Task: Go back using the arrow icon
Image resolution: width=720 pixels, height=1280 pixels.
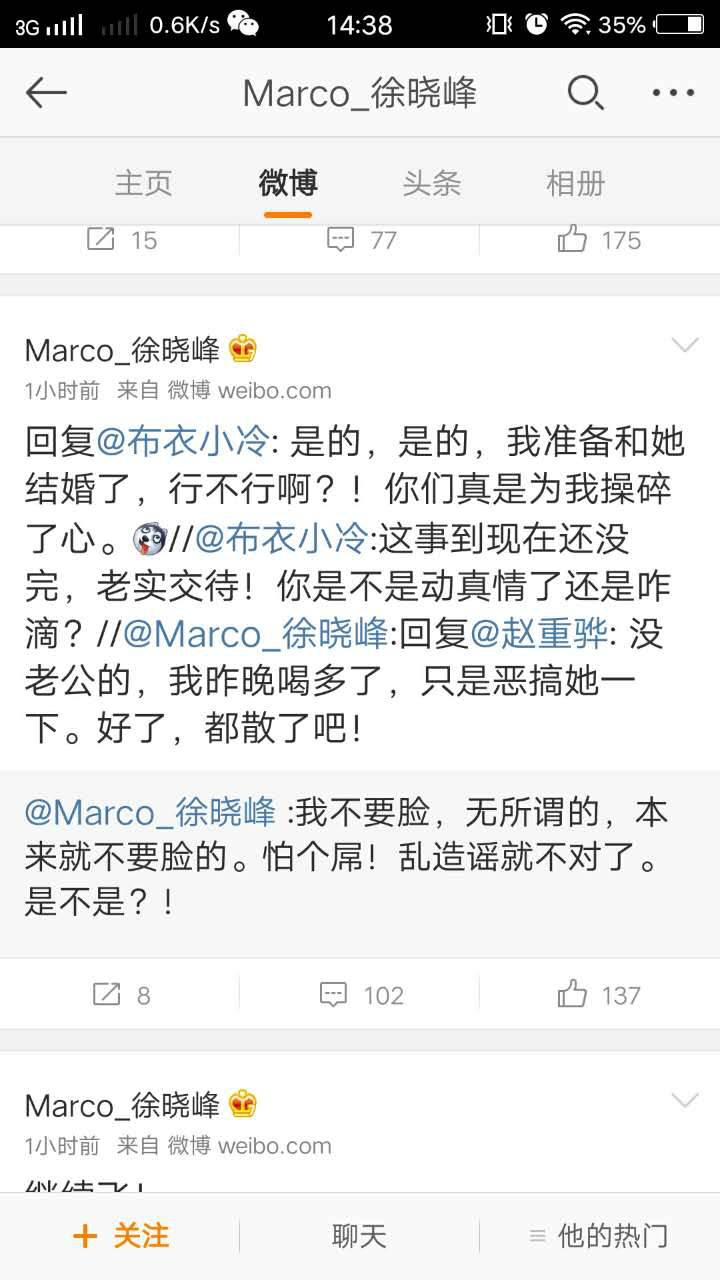Action: 46,93
